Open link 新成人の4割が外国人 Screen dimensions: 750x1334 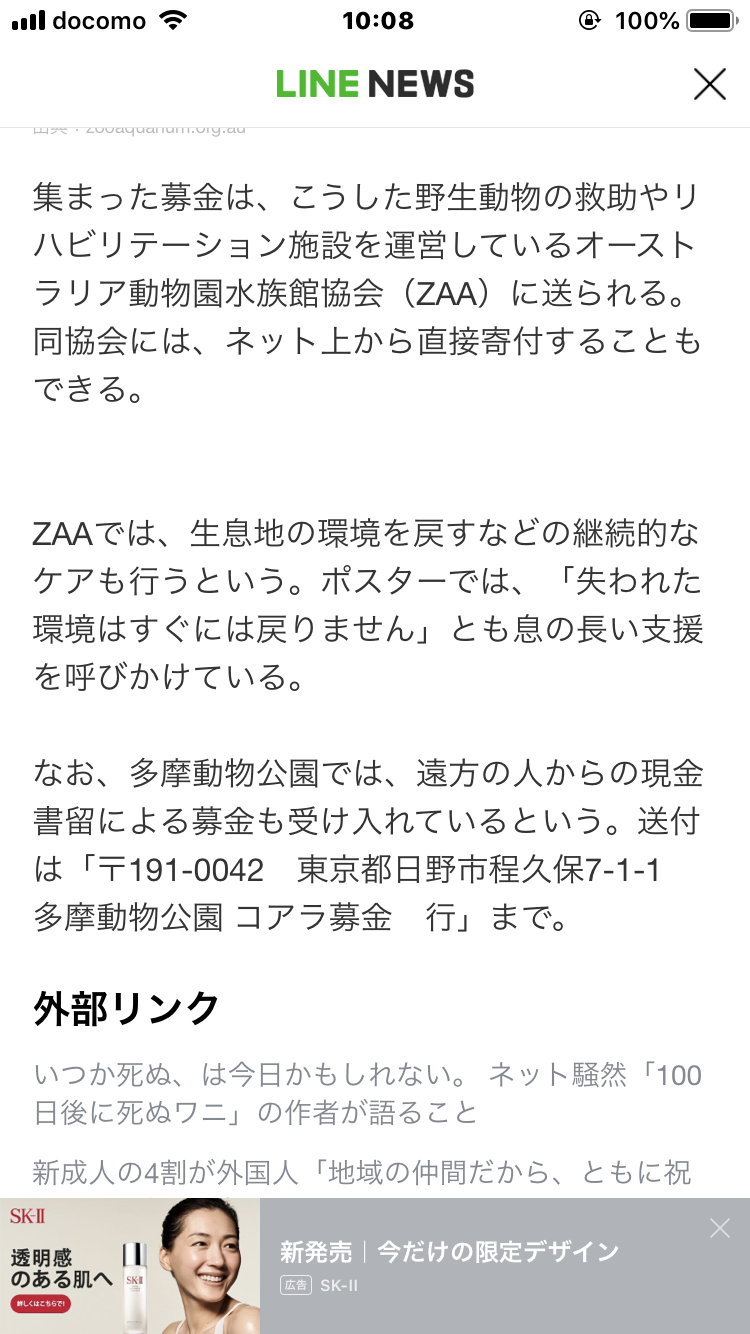[361, 1172]
